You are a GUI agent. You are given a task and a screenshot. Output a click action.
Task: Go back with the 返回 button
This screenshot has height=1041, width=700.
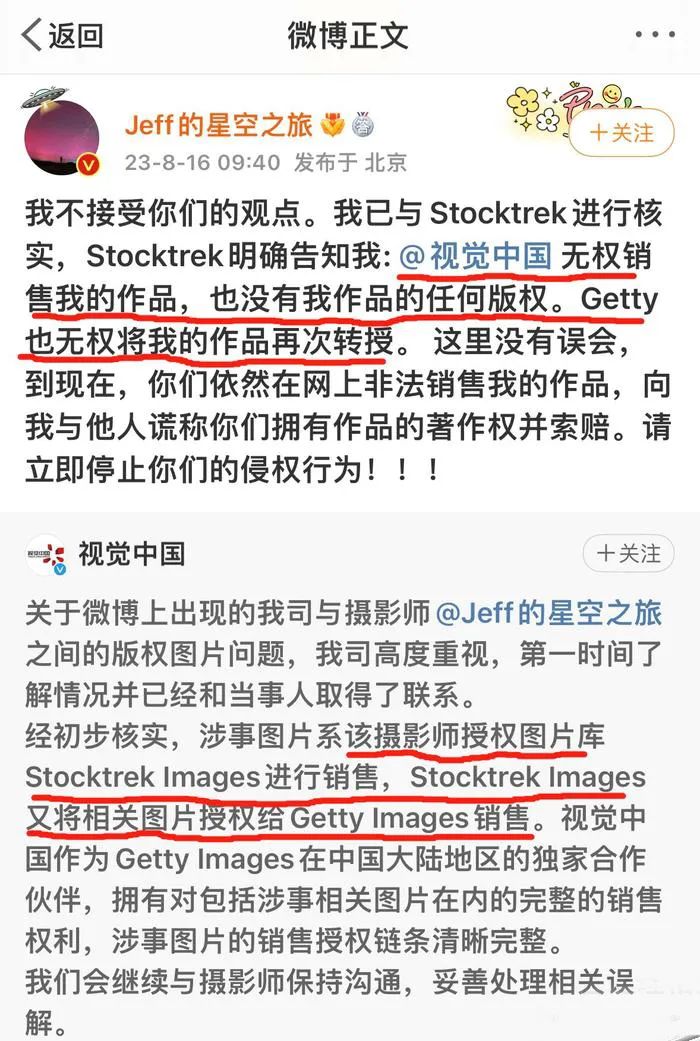click(62, 36)
